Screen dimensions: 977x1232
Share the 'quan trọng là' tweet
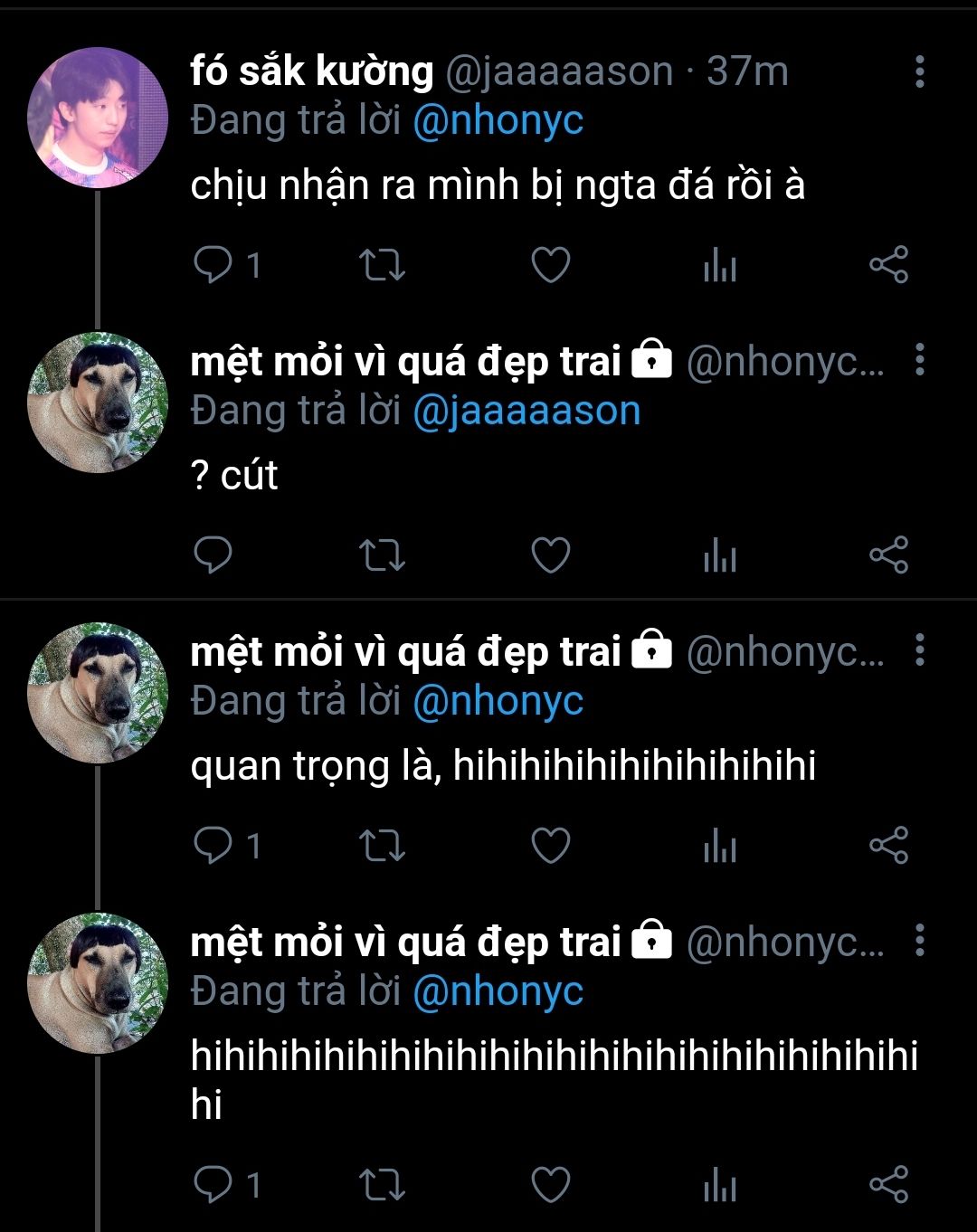pyautogui.click(x=888, y=846)
